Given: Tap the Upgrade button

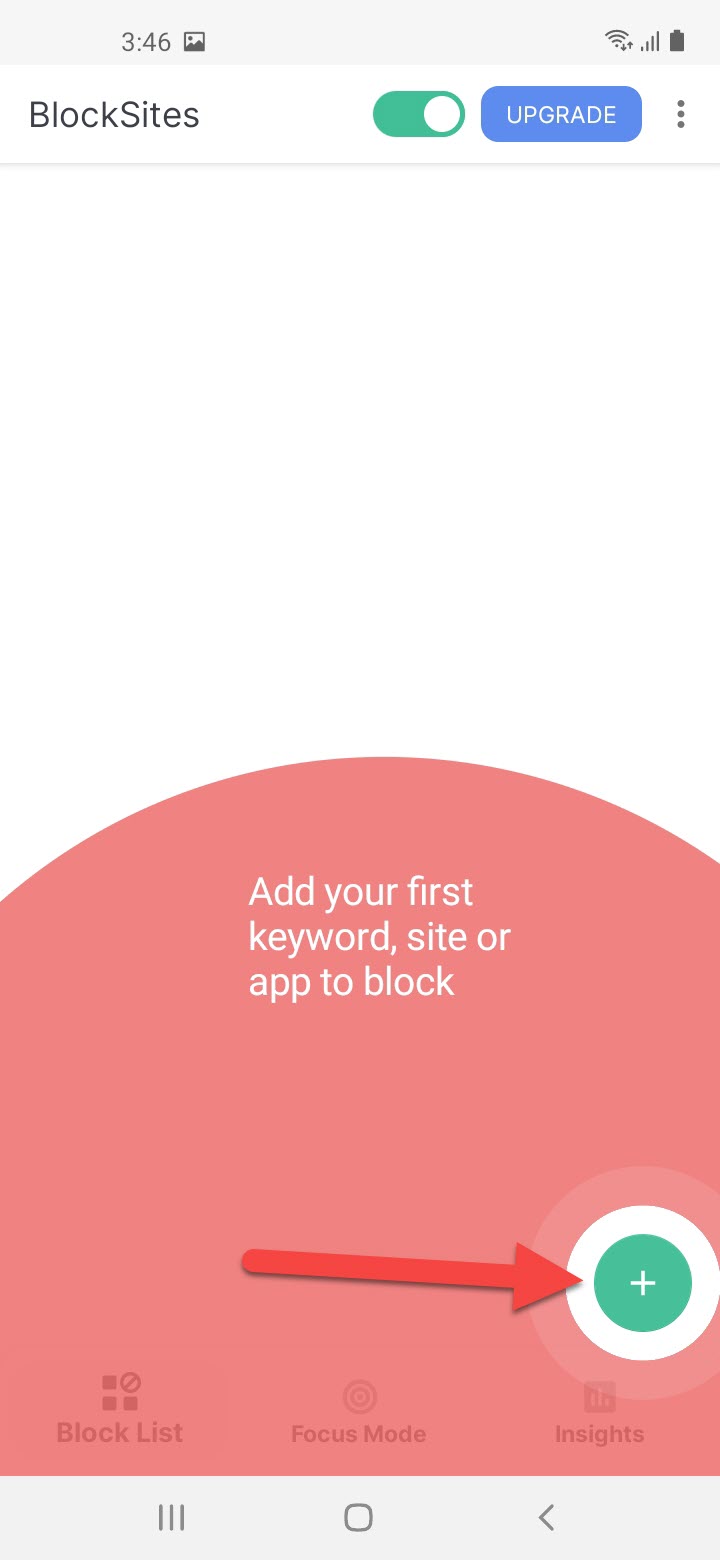Looking at the screenshot, I should click(x=561, y=115).
